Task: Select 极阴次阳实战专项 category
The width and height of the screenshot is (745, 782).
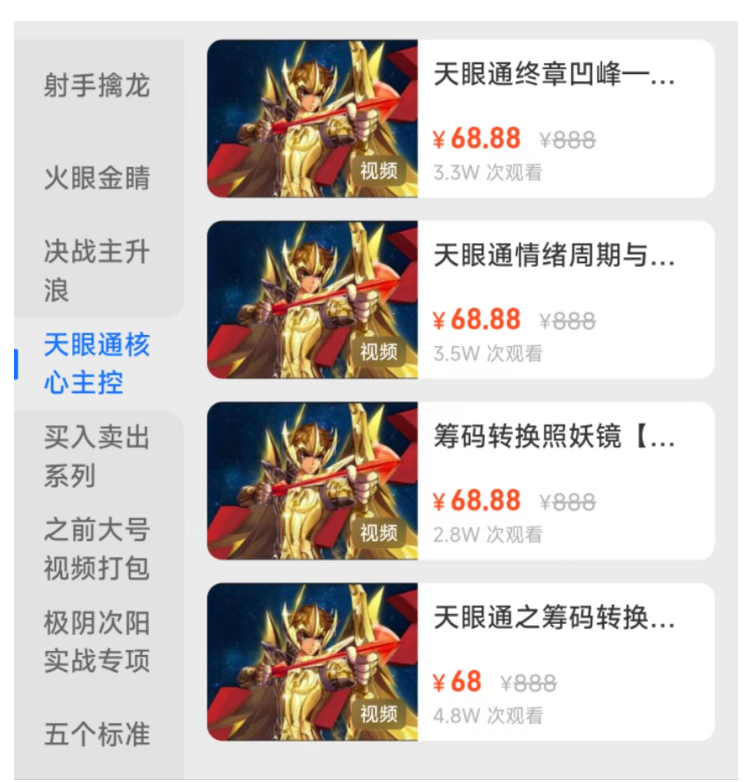Action: 97,642
